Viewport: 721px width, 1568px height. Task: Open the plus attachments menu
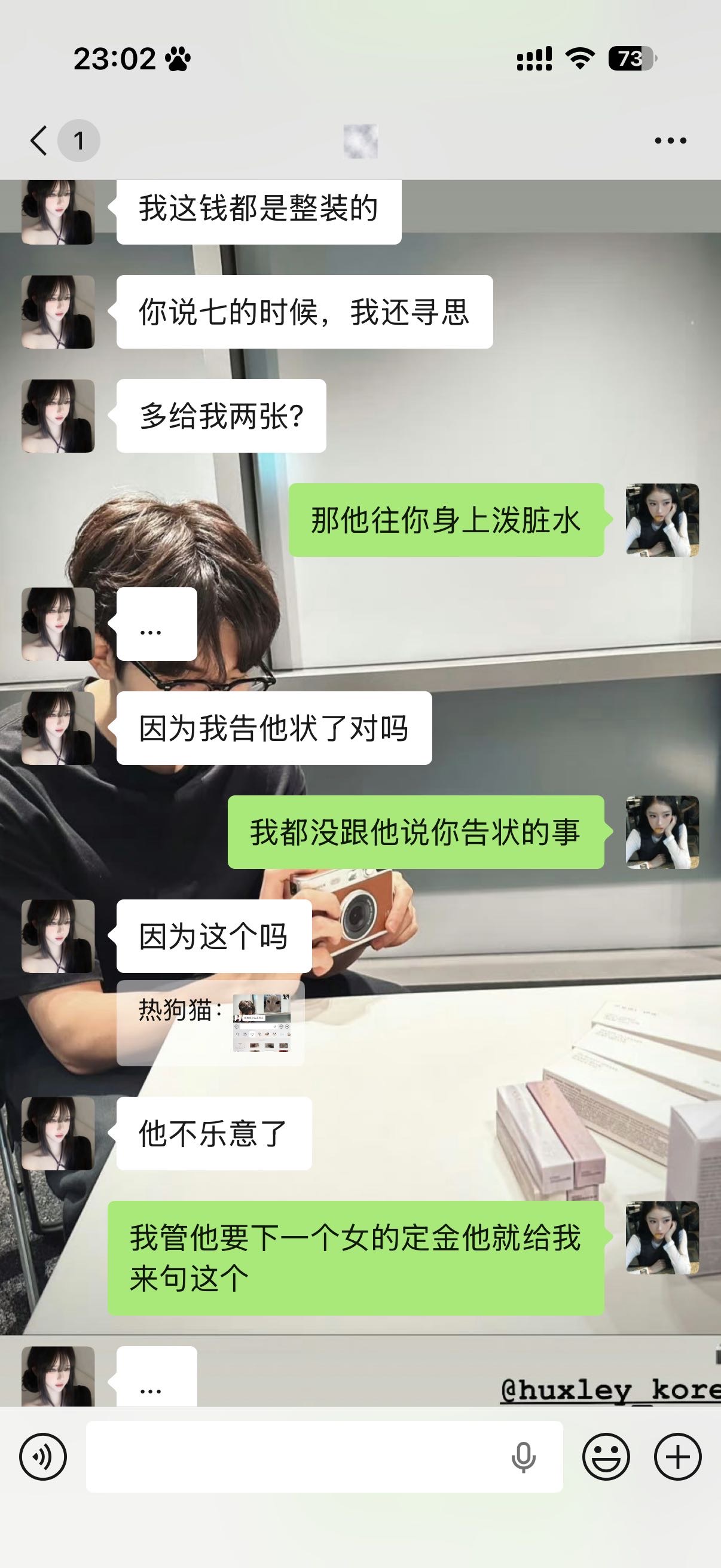tap(678, 1457)
